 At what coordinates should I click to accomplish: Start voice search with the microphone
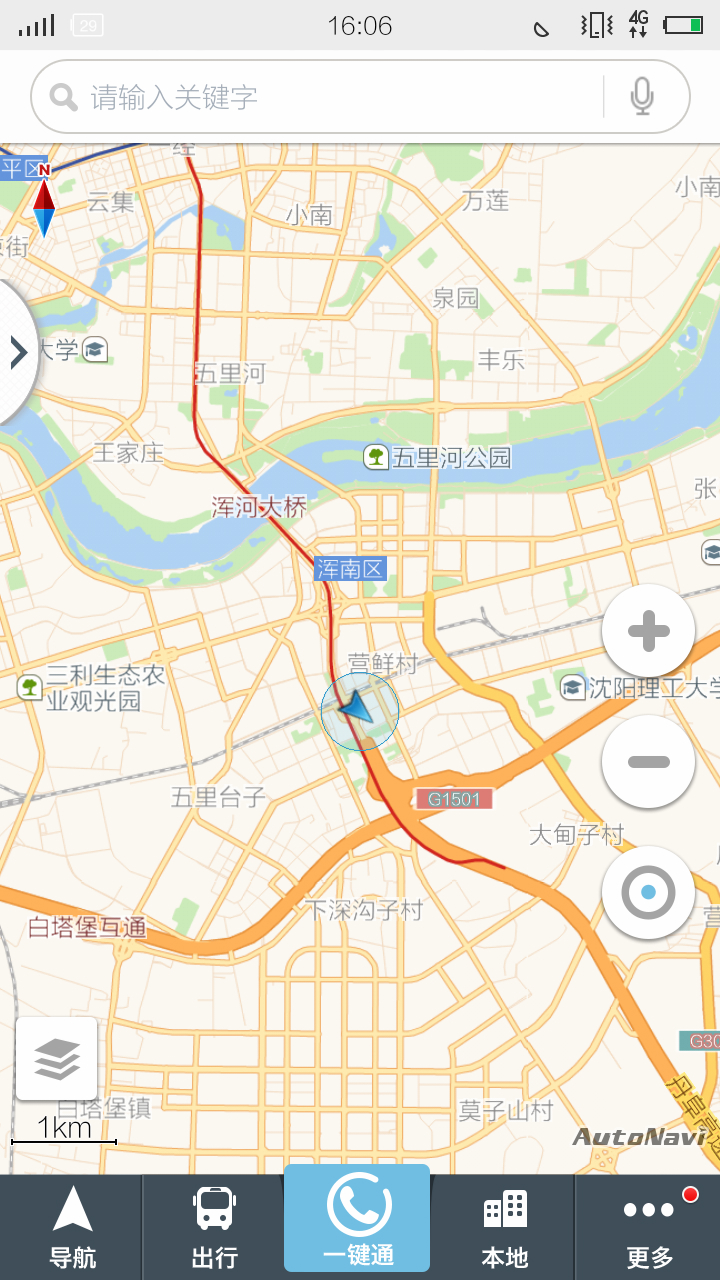tap(642, 97)
